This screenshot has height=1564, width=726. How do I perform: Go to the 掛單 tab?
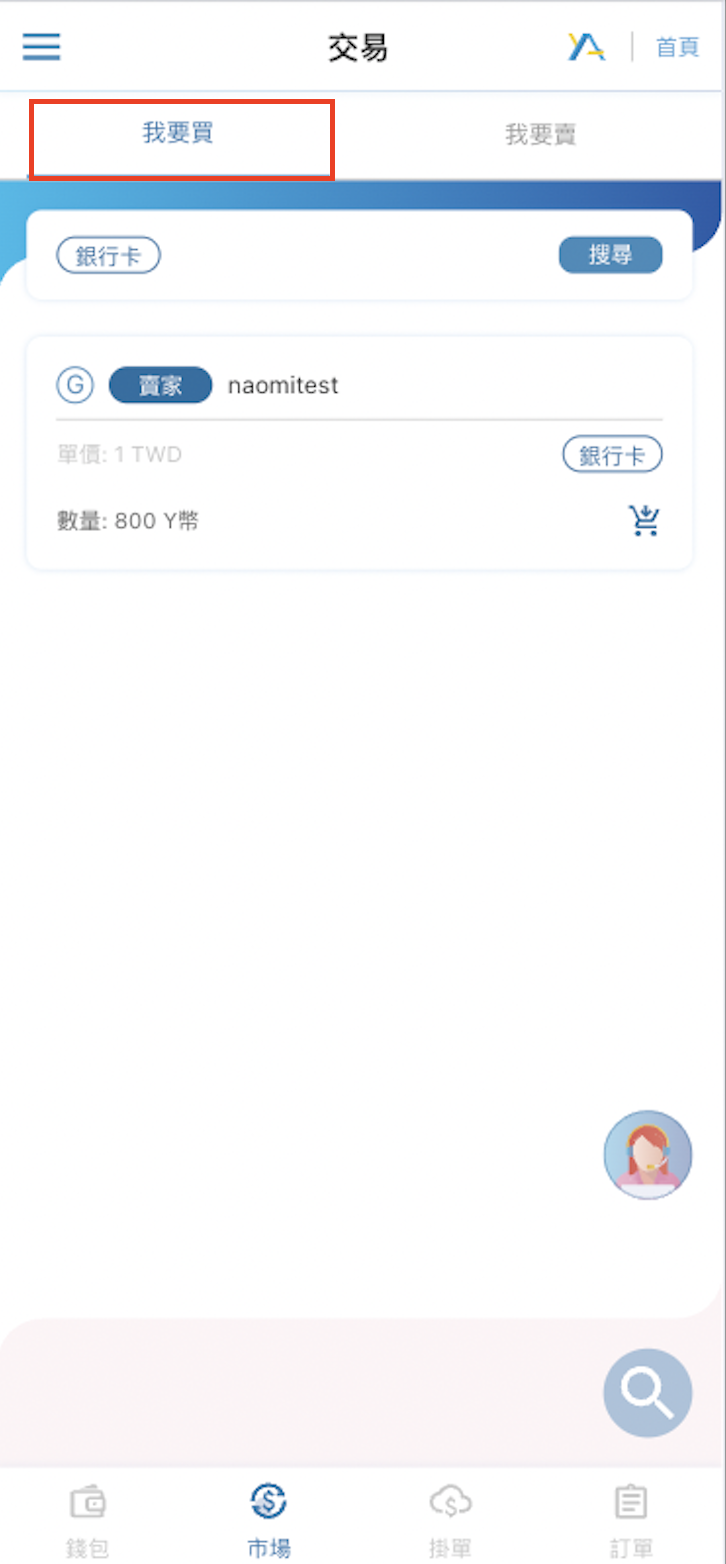pyautogui.click(x=450, y=1518)
